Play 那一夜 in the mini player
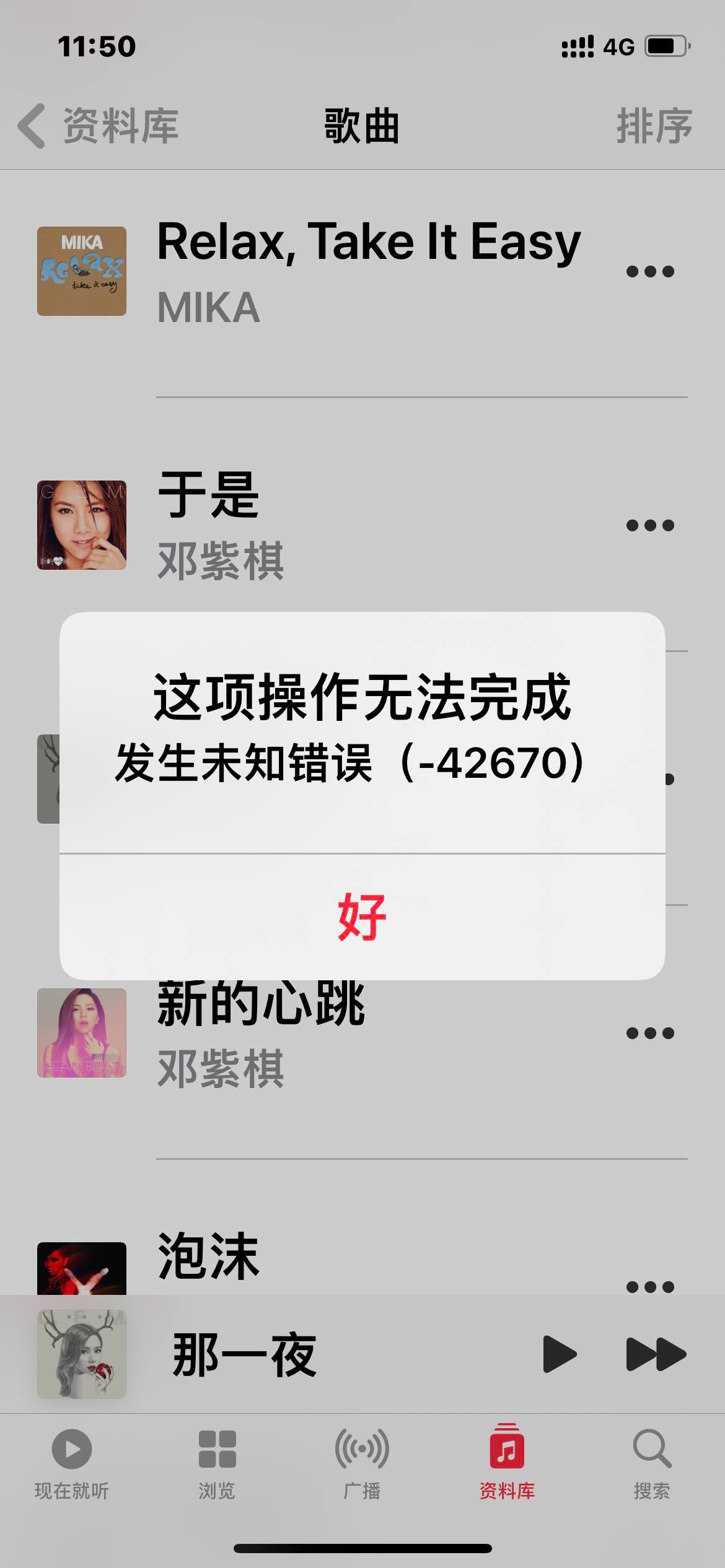Image resolution: width=725 pixels, height=1568 pixels. 559,1354
